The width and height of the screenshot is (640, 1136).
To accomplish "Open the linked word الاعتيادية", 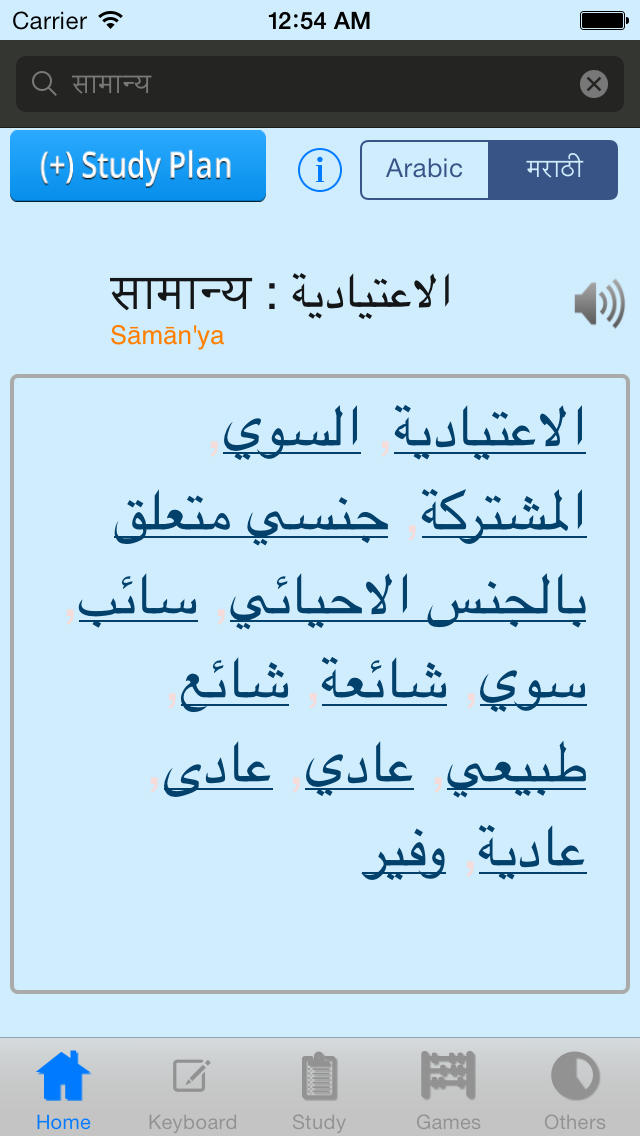I will pos(490,431).
